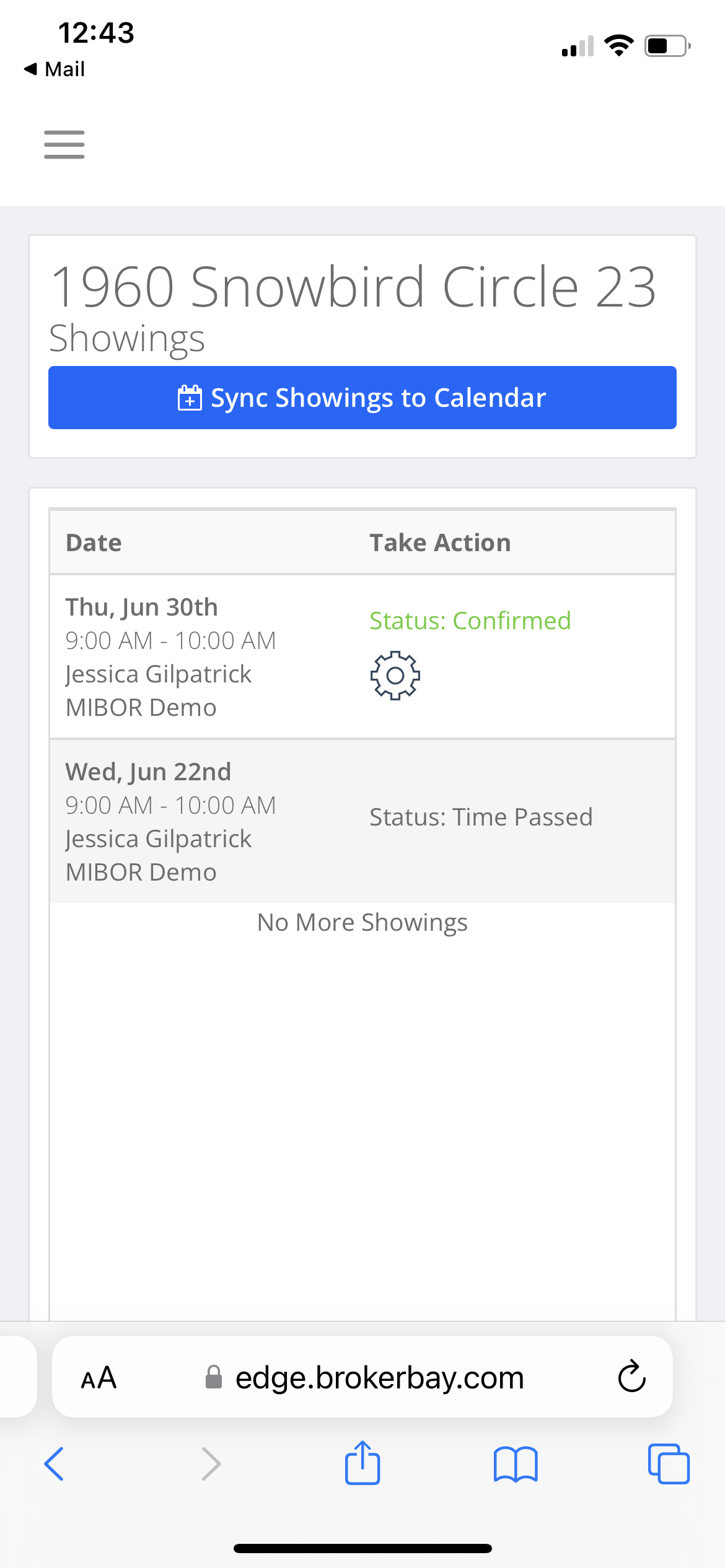Share this page
The height and width of the screenshot is (1568, 725).
click(362, 1463)
